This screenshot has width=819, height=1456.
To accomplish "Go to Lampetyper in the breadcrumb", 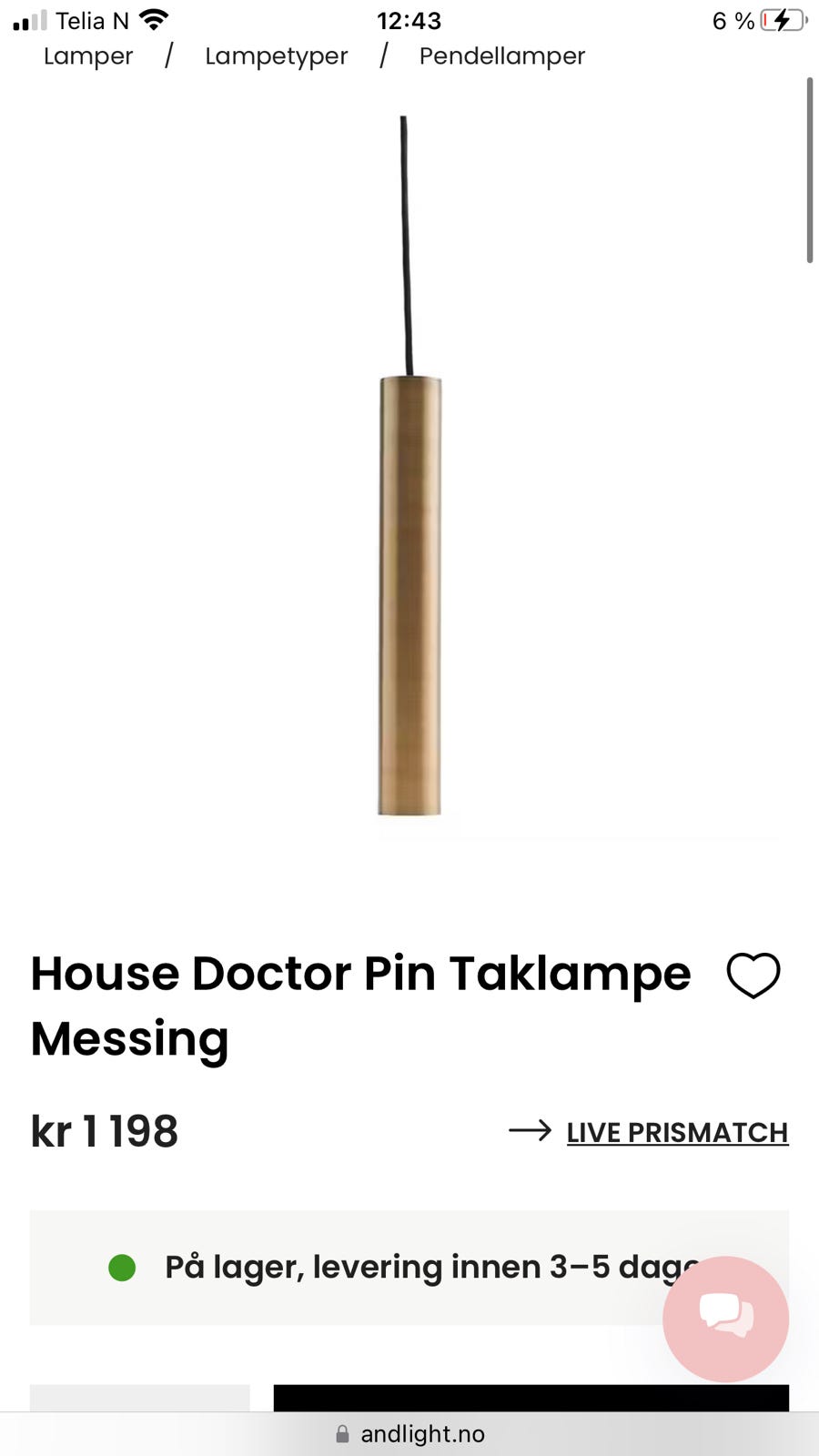I will coord(277,56).
